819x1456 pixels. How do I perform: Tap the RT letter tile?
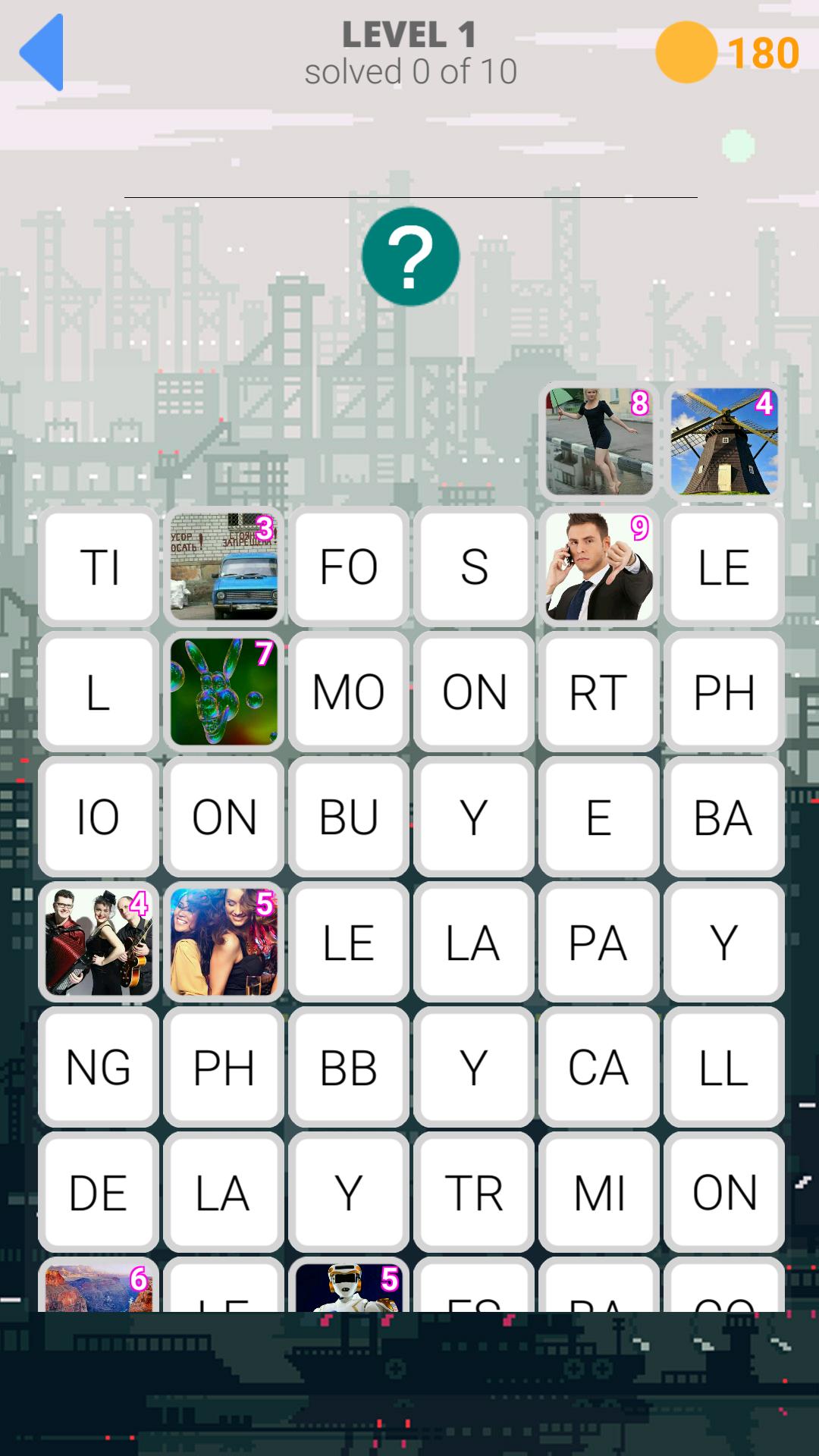click(598, 692)
